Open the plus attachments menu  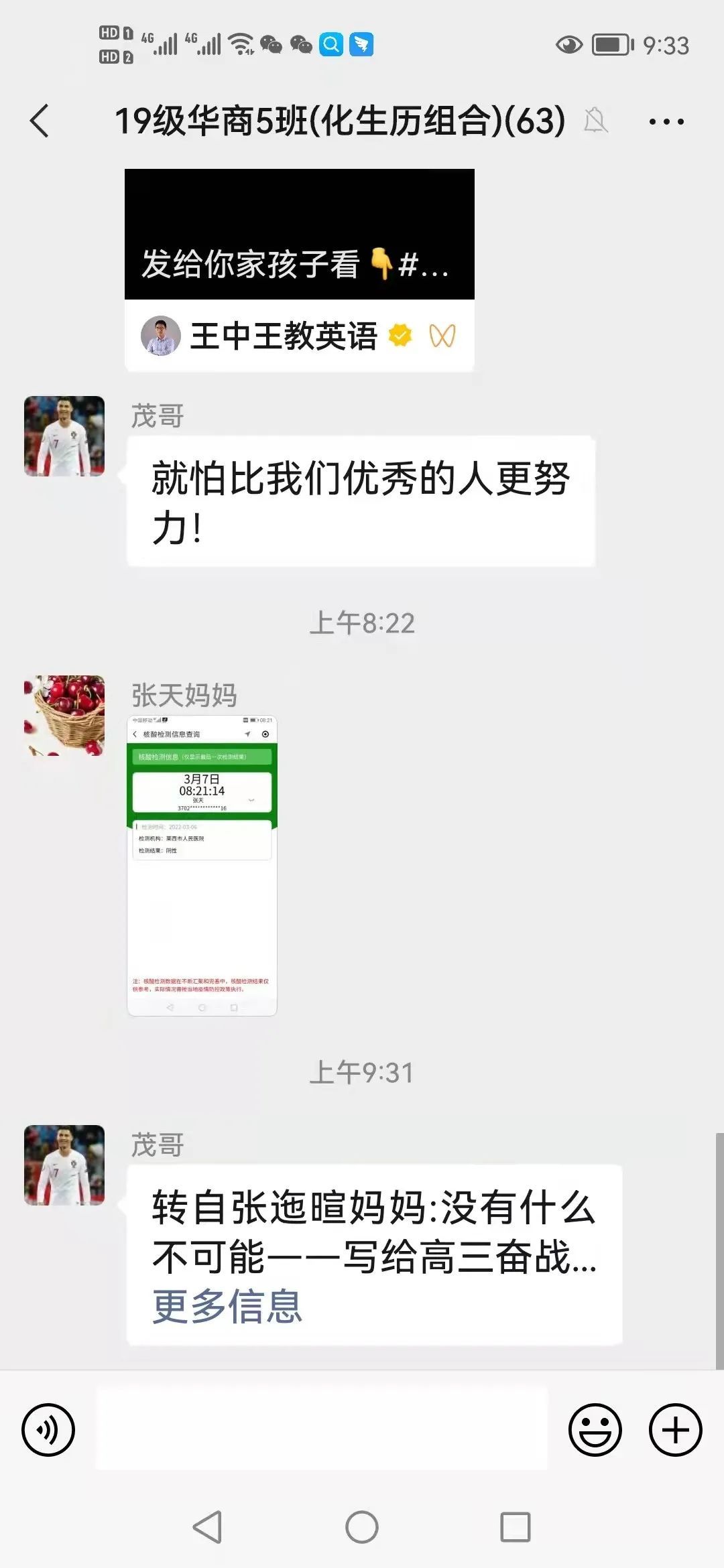675,1429
